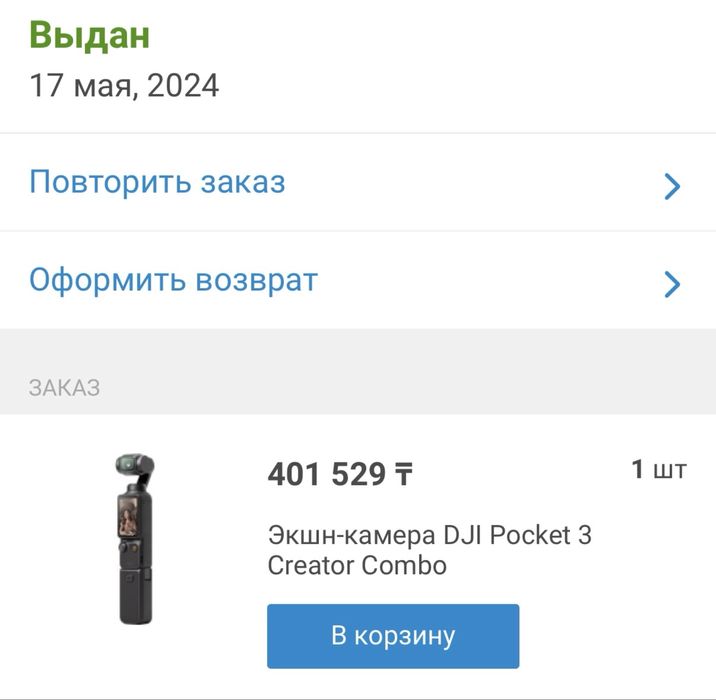Open the Повторить заказ row
This screenshot has height=700, width=716.
pos(357,183)
